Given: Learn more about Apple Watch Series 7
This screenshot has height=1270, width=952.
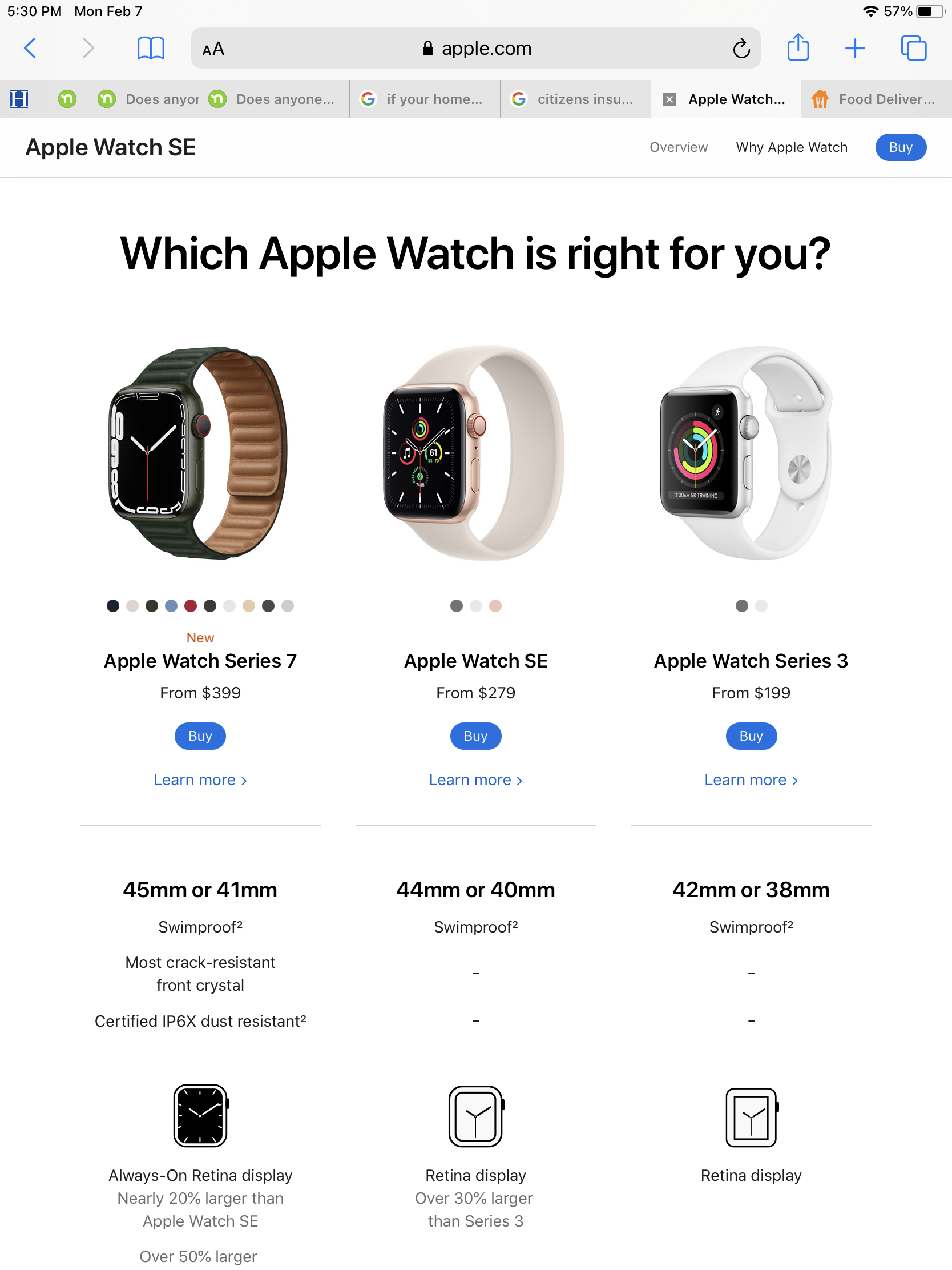Looking at the screenshot, I should (x=200, y=779).
